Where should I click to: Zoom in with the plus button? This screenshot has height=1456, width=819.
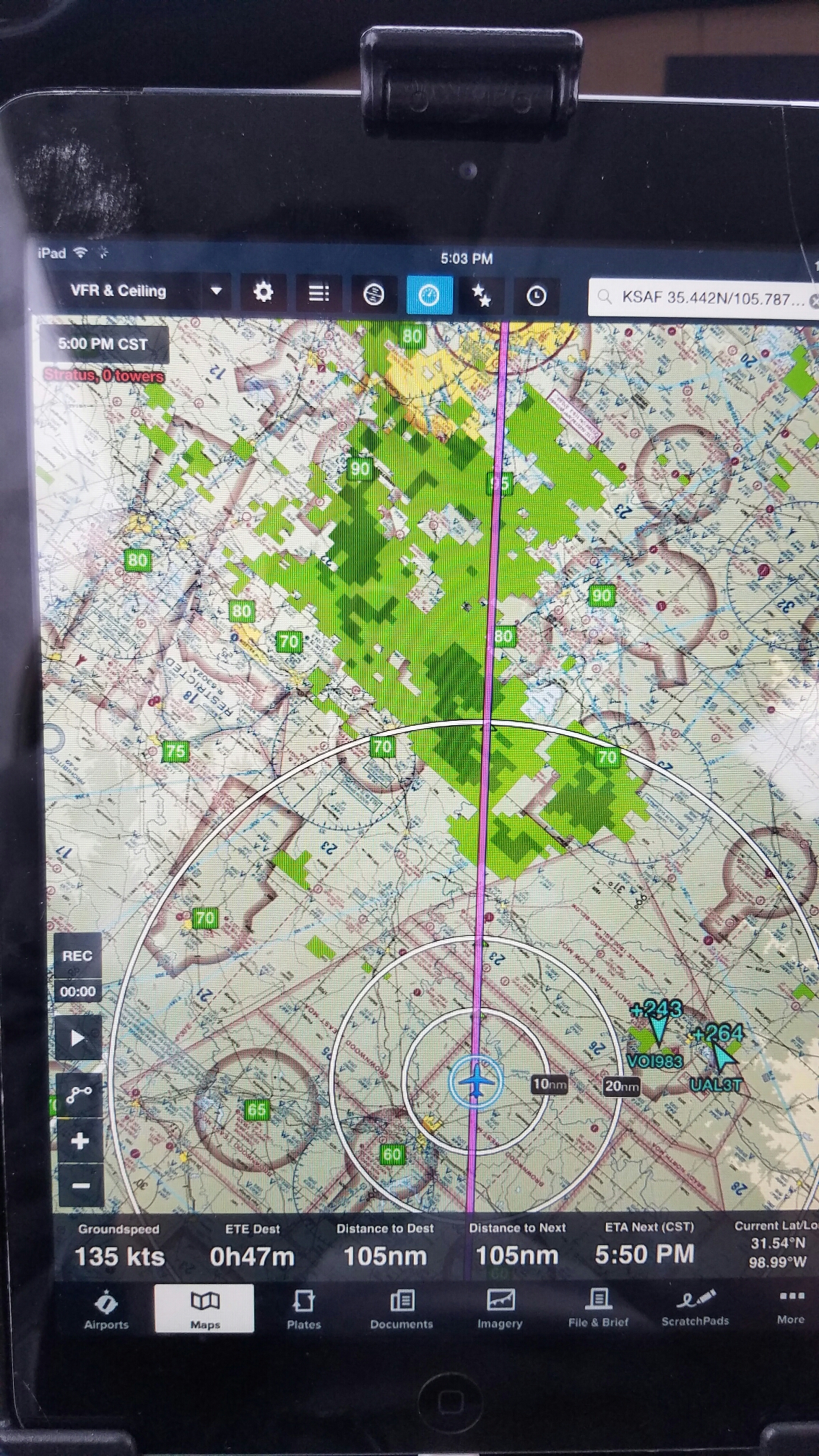(x=79, y=1140)
